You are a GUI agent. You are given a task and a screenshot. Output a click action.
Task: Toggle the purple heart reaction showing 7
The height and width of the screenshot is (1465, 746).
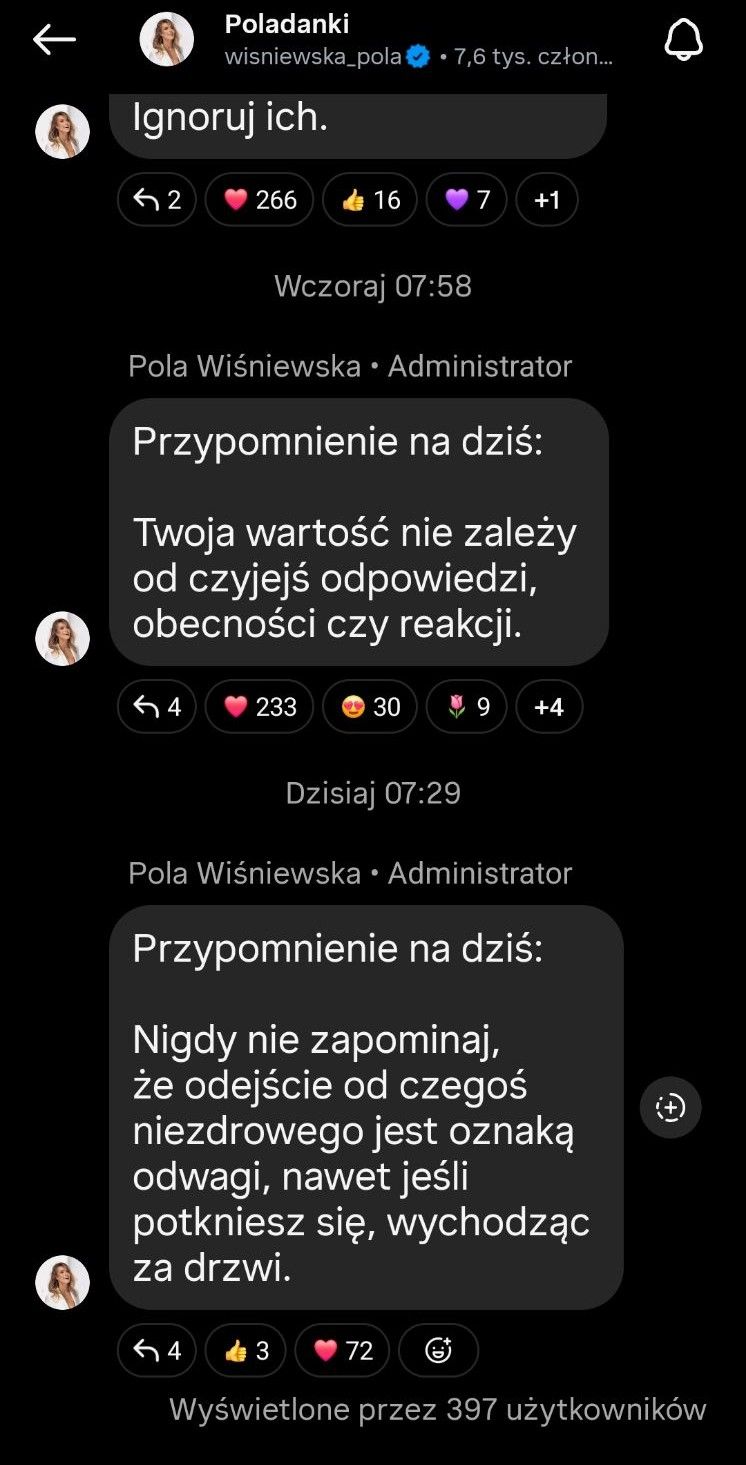(466, 199)
